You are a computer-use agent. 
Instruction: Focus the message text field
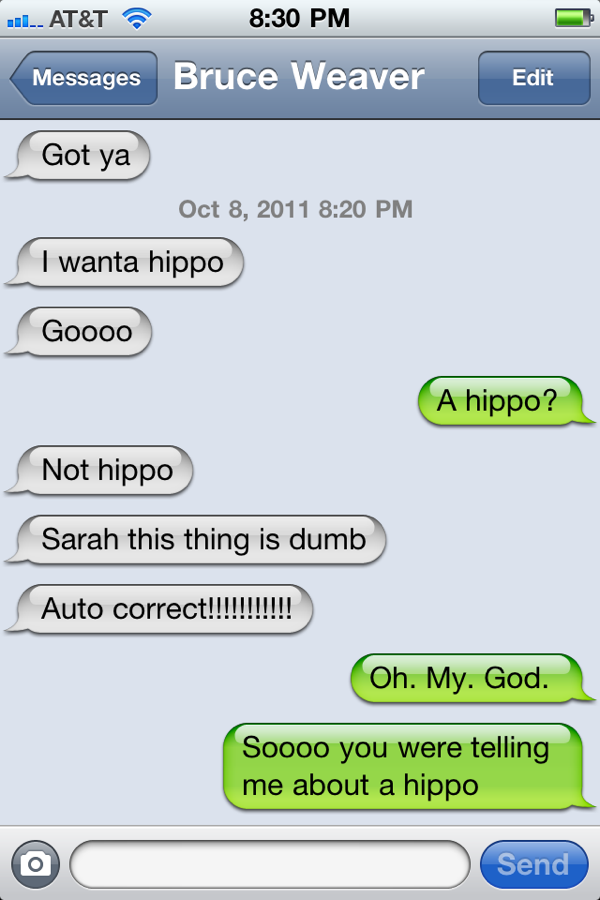(x=270, y=864)
